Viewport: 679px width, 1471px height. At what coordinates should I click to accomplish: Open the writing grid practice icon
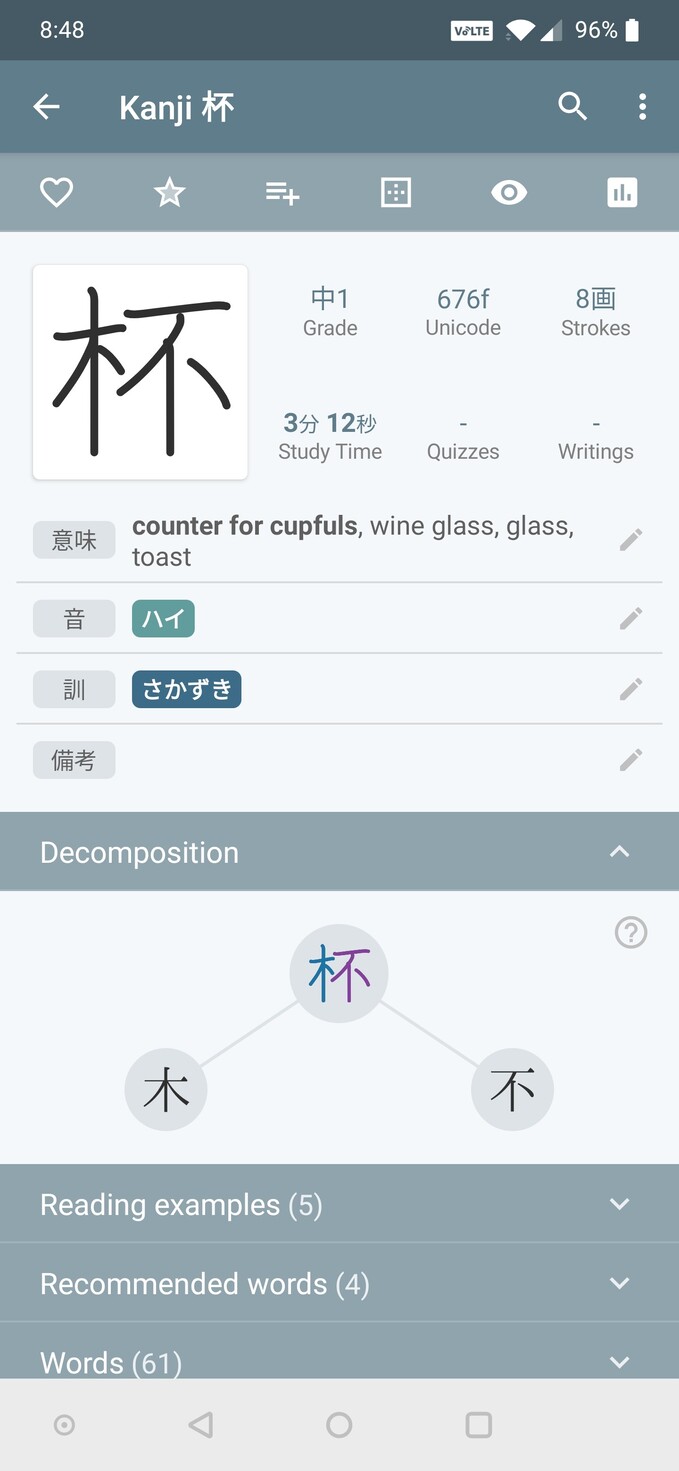[x=396, y=192]
